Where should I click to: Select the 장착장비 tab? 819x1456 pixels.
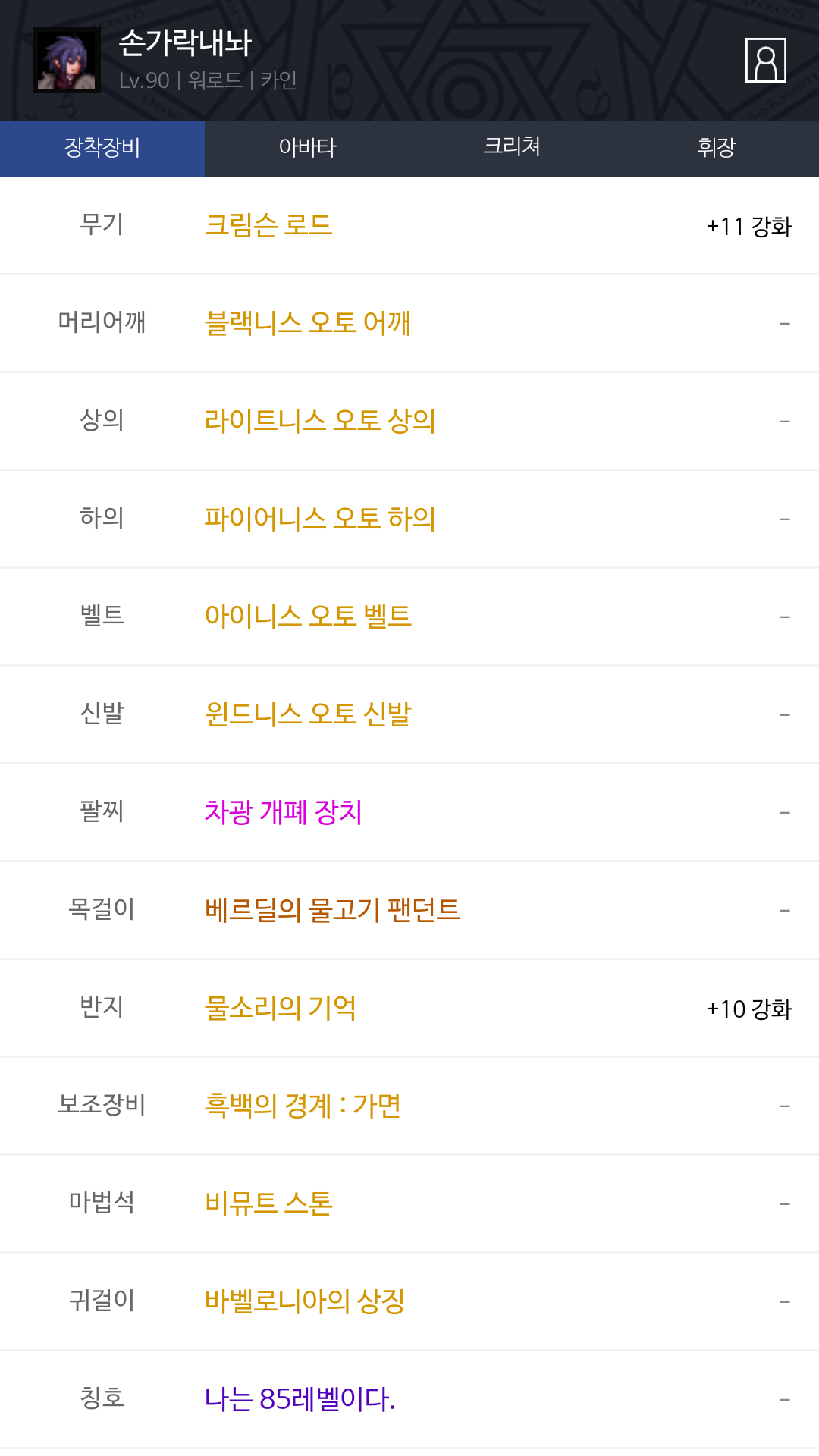[102, 149]
